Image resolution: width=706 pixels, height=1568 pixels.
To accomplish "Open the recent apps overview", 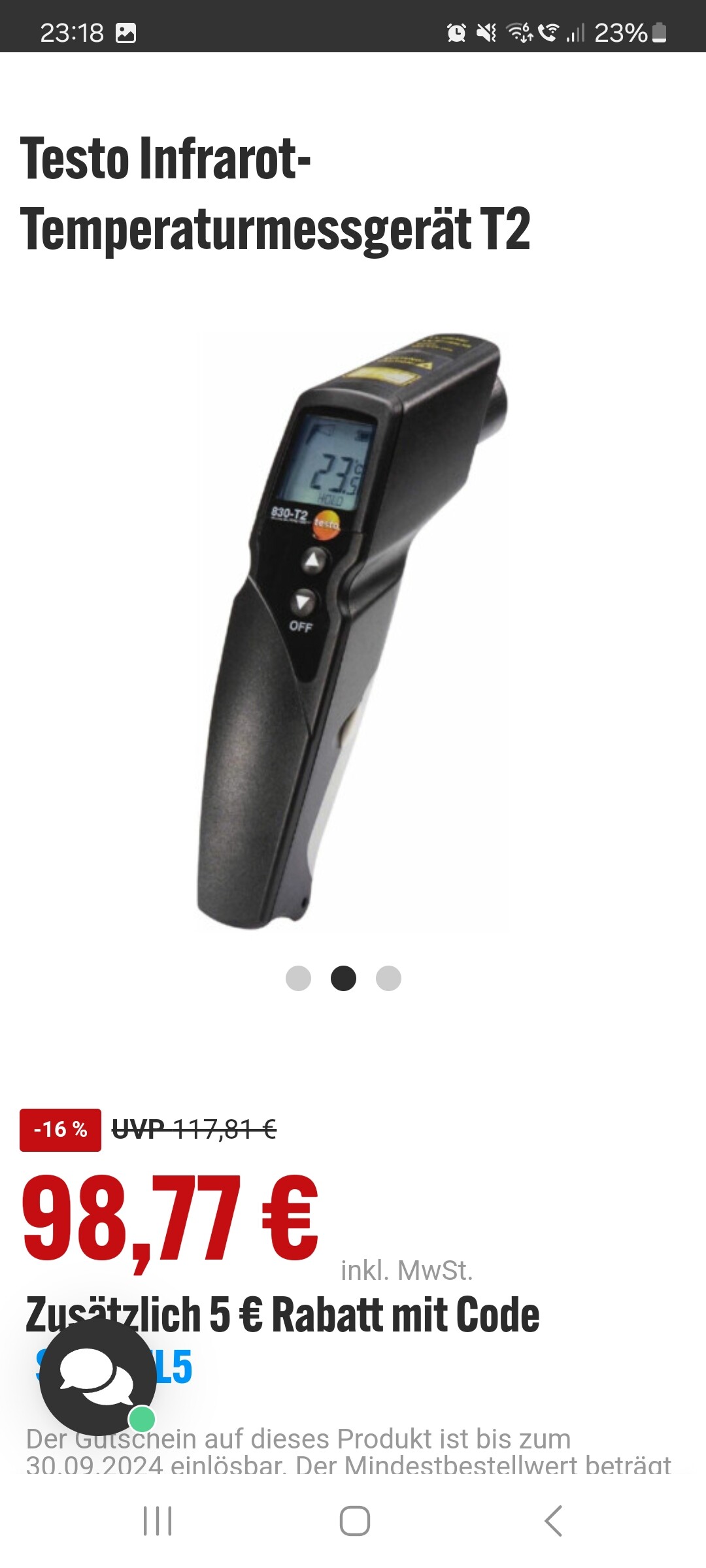I will click(158, 1520).
